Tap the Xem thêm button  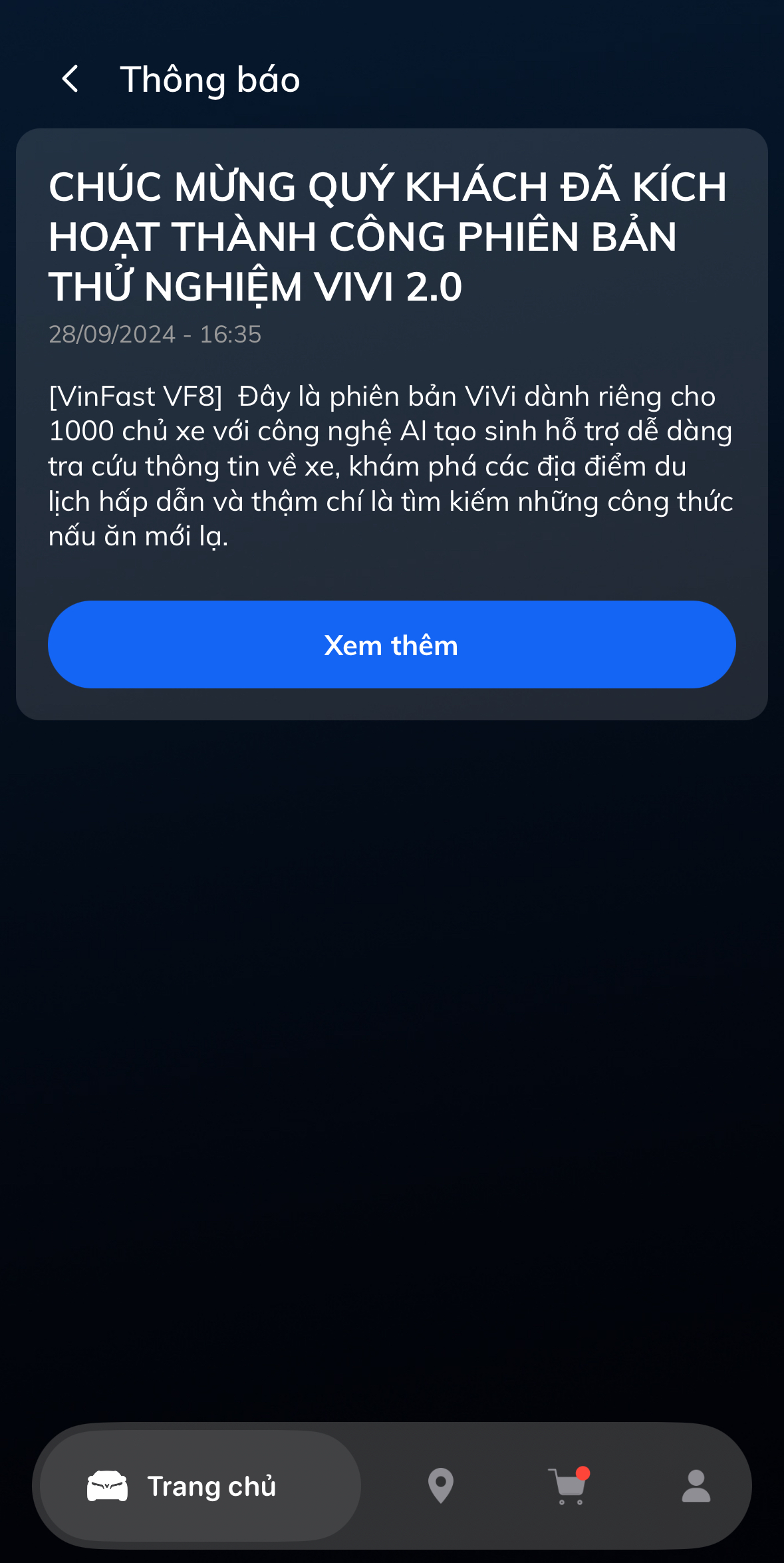(392, 644)
